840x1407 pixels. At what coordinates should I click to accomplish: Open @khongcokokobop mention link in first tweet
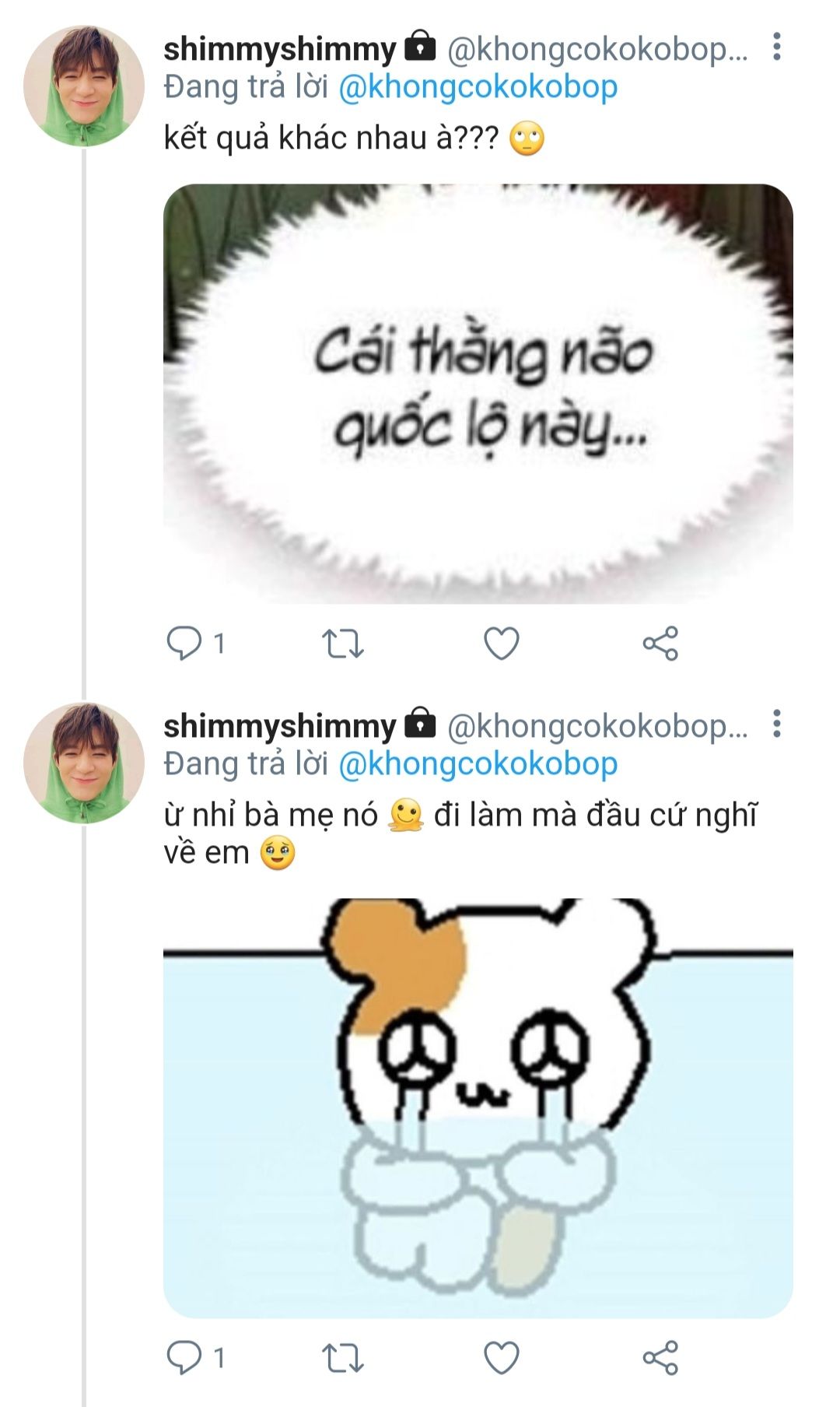click(478, 87)
